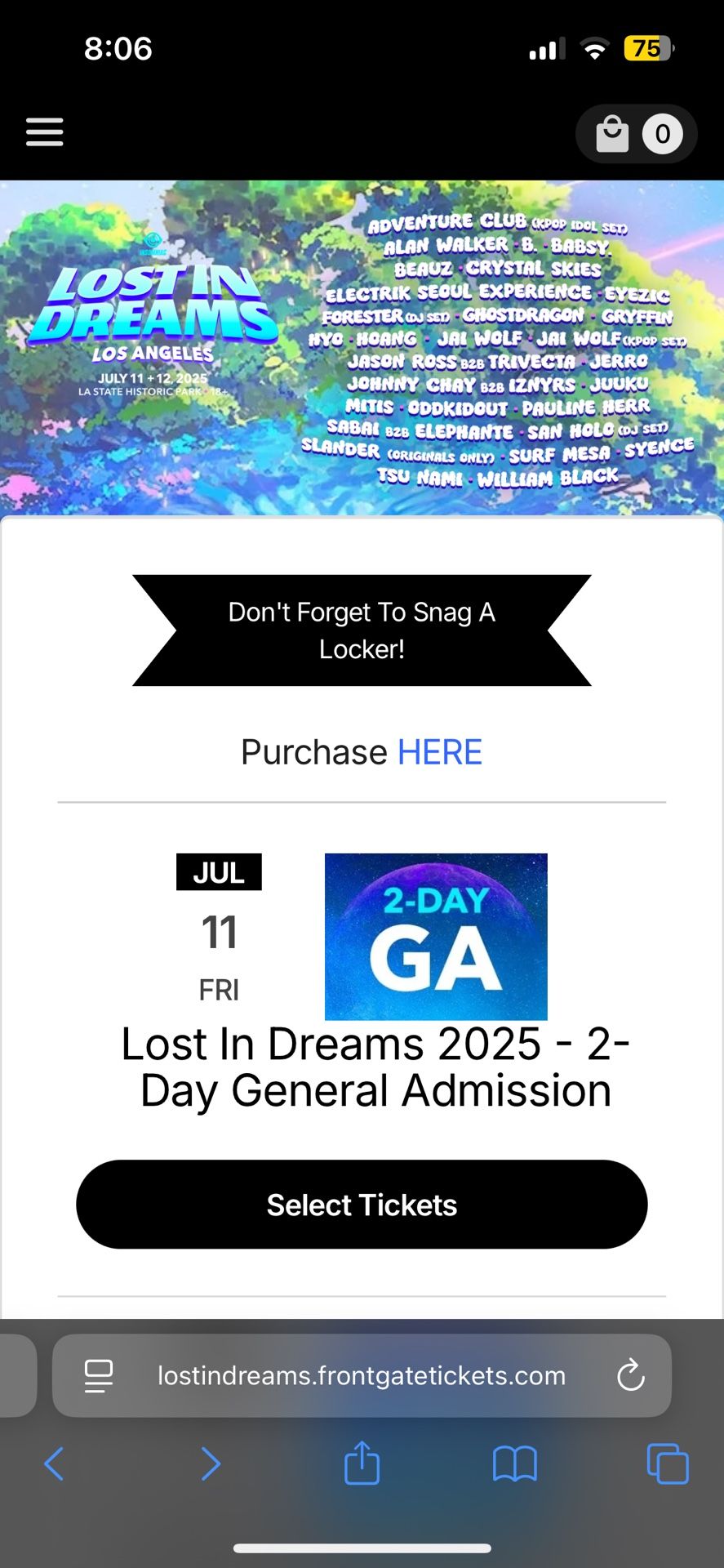Open the shopping bag cart
The height and width of the screenshot is (1568, 724).
coord(636,134)
